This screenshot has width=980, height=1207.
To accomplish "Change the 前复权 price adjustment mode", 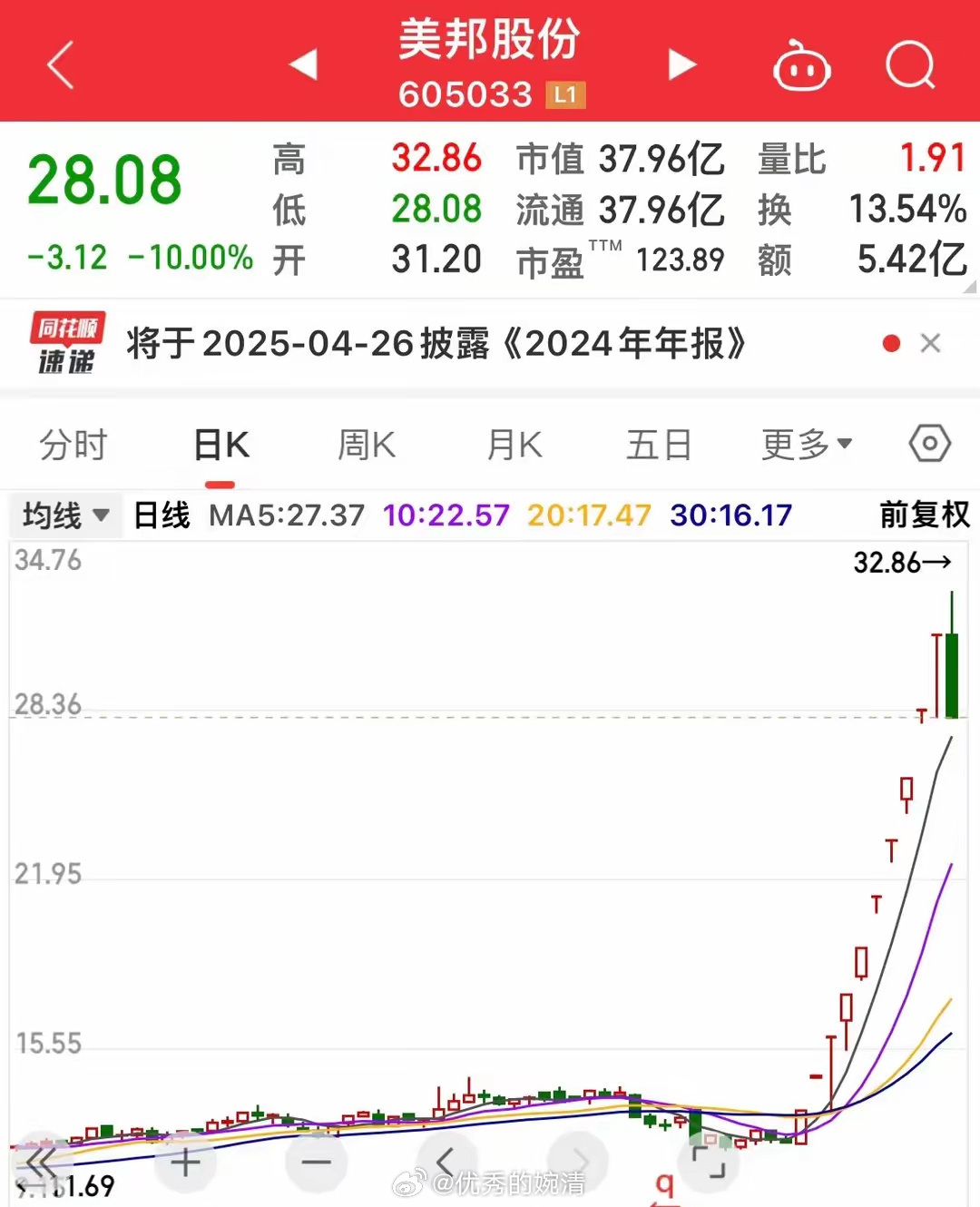I will pyautogui.click(x=924, y=515).
